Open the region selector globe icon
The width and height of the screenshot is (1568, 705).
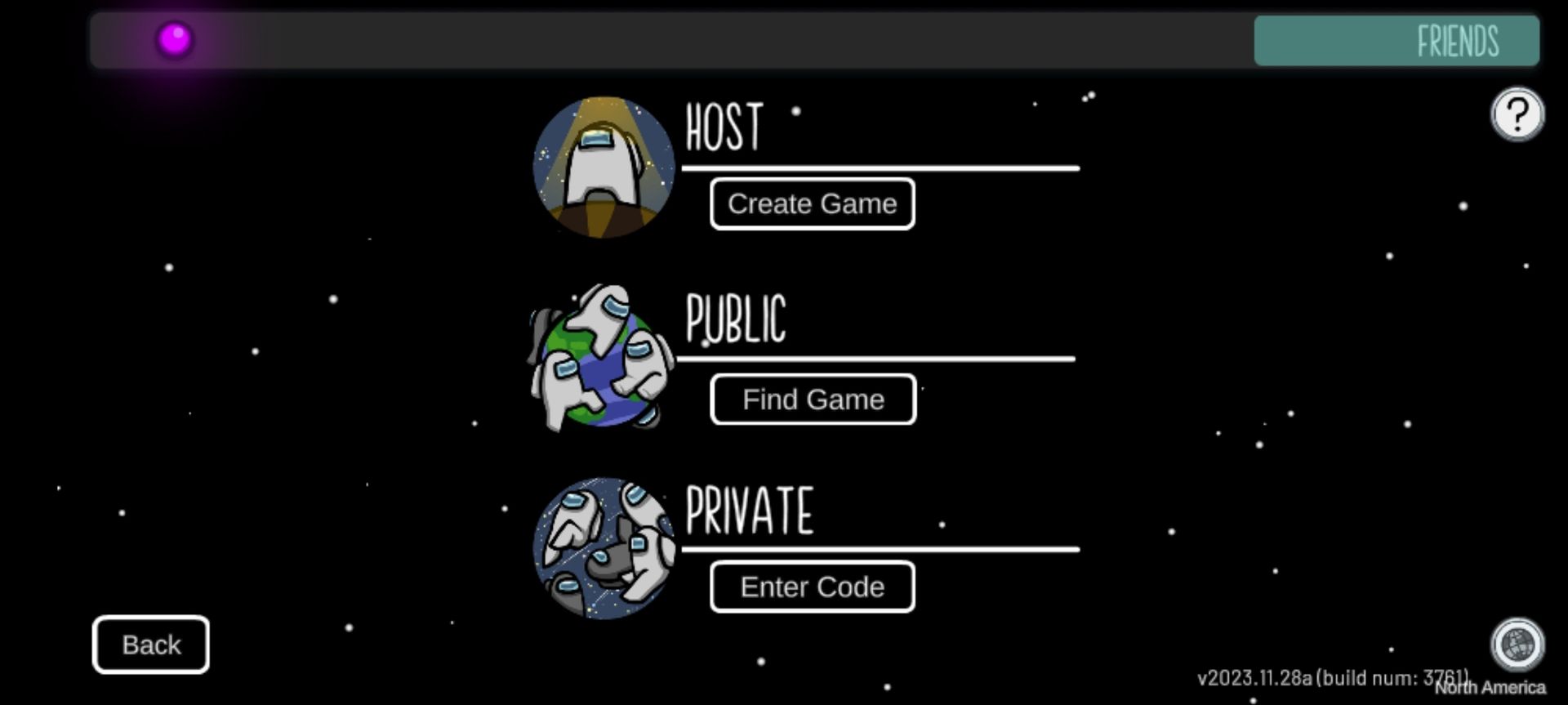click(1517, 645)
